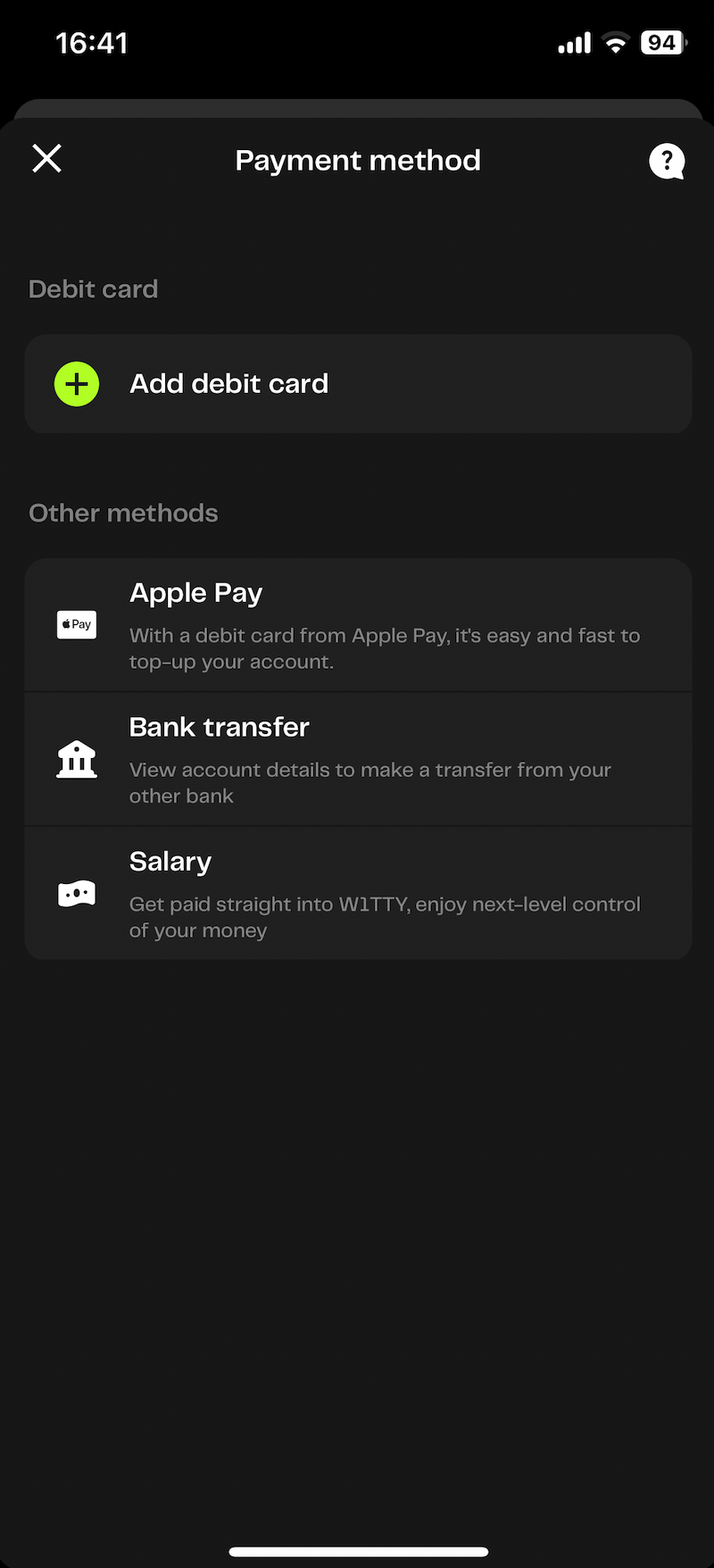Add a debit card
714x1568 pixels.
(x=358, y=384)
